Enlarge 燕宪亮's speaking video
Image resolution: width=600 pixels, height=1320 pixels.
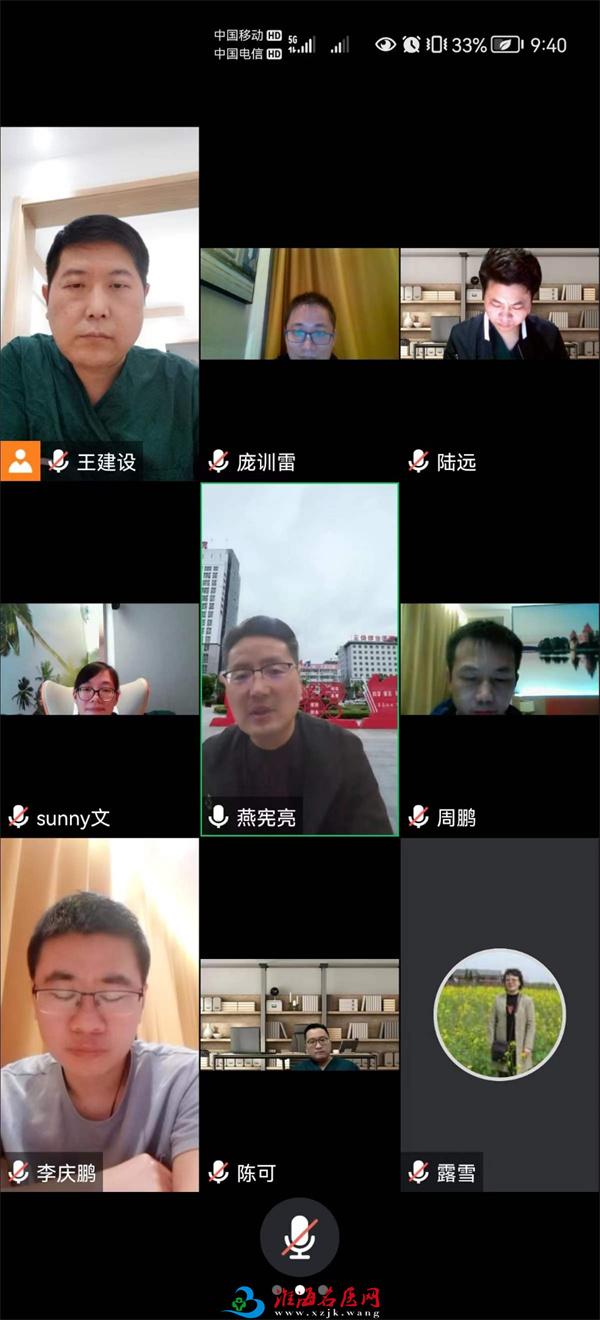click(x=299, y=660)
